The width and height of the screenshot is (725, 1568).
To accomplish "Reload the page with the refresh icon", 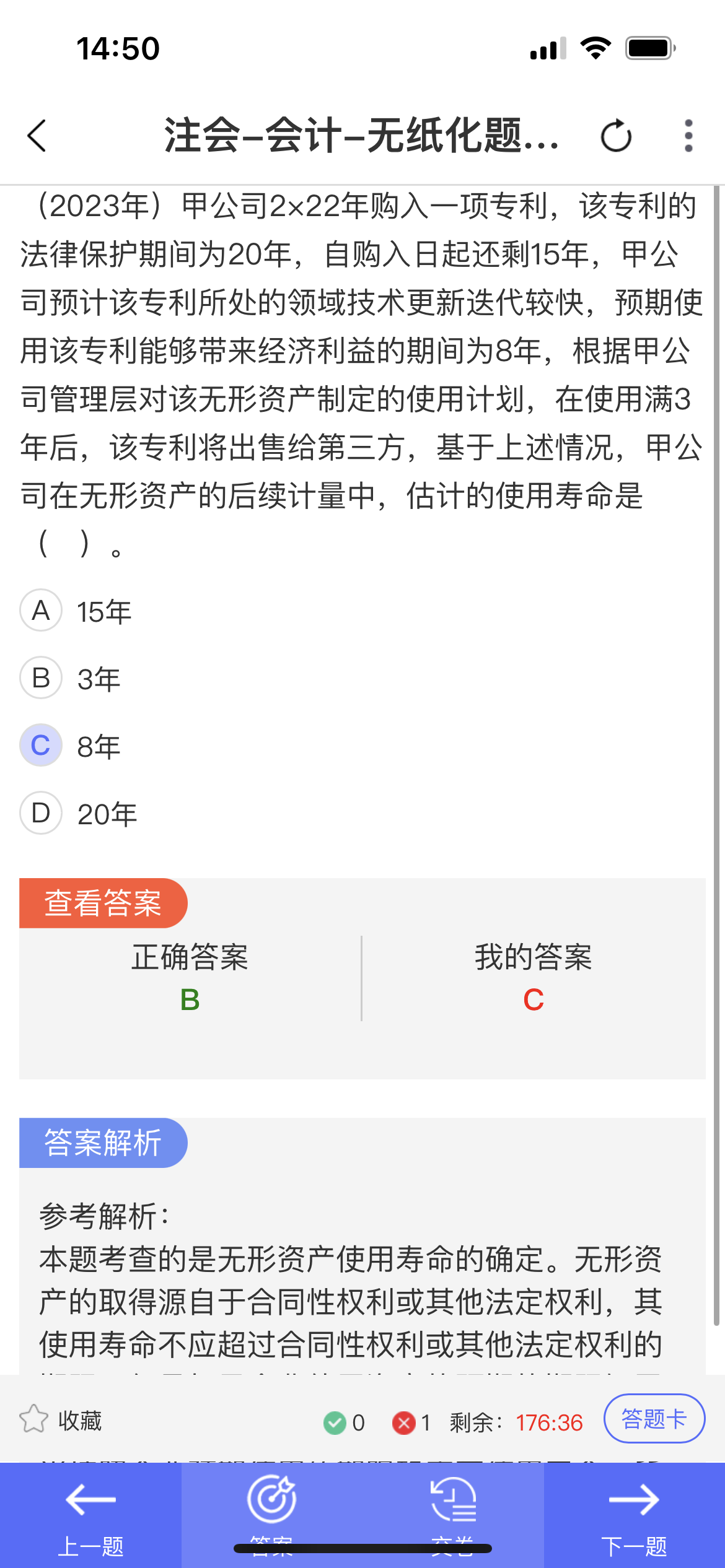I will click(616, 136).
